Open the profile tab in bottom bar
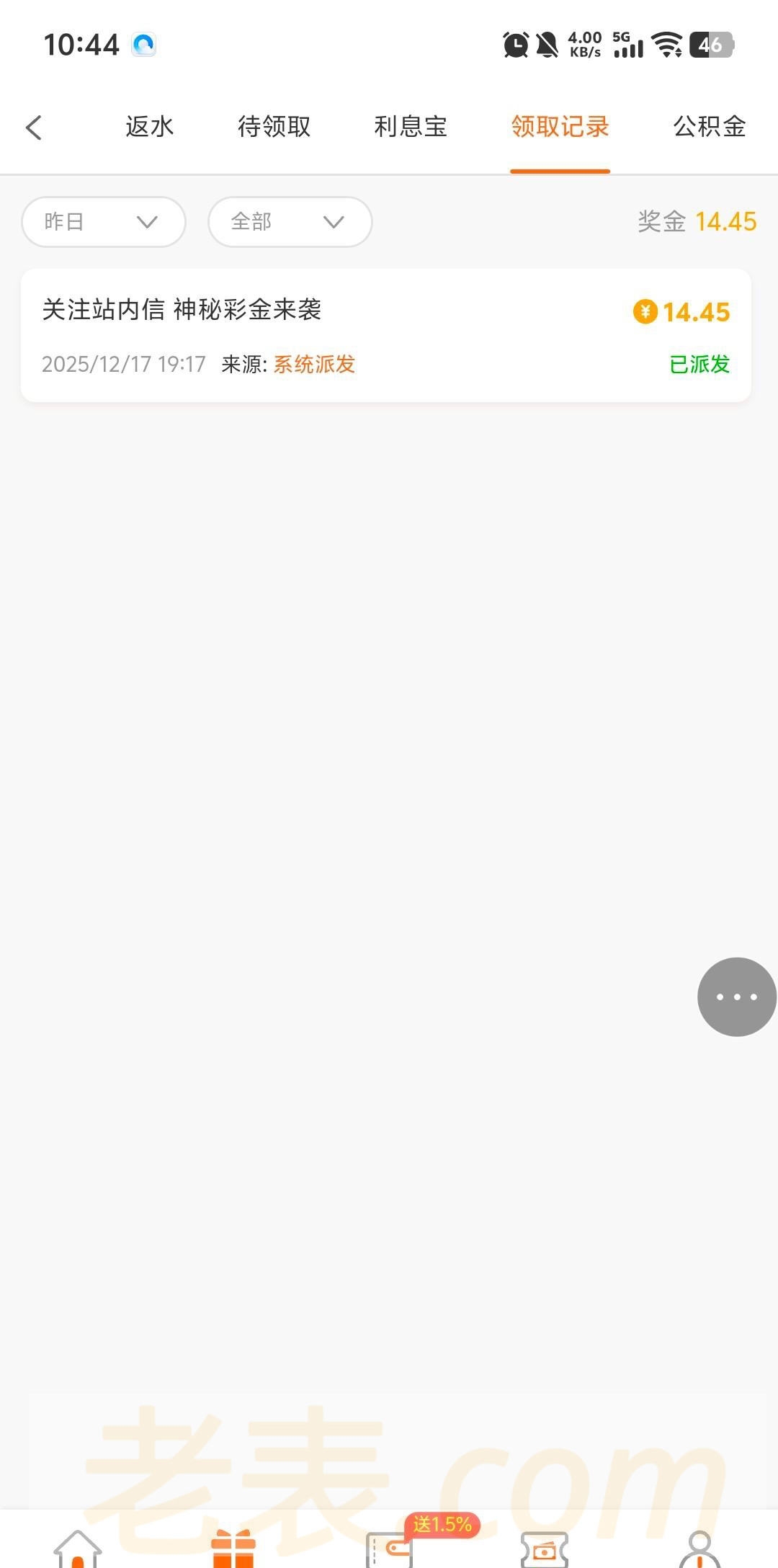The height and width of the screenshot is (1568, 778). pyautogui.click(x=699, y=1548)
